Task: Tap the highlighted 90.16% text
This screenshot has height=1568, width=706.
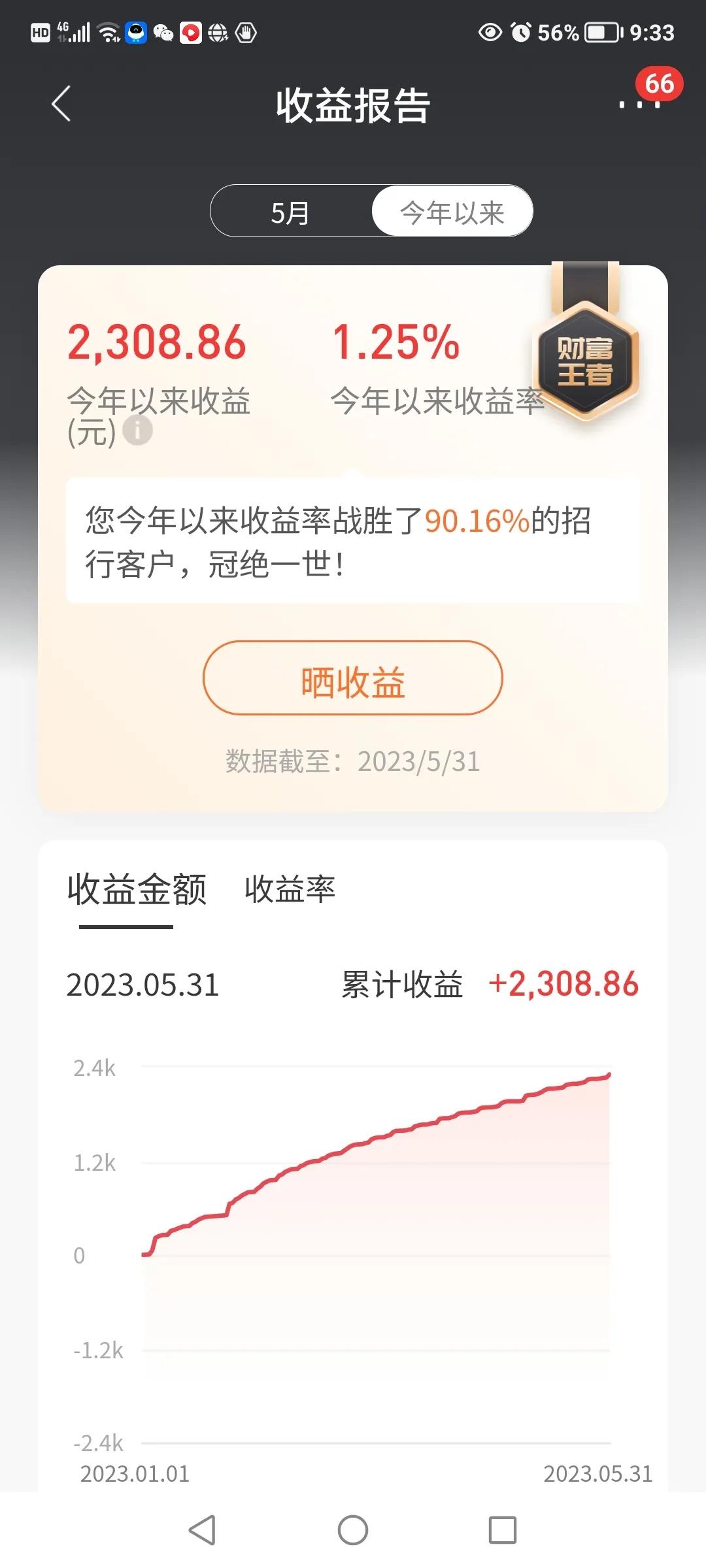Action: click(x=476, y=519)
